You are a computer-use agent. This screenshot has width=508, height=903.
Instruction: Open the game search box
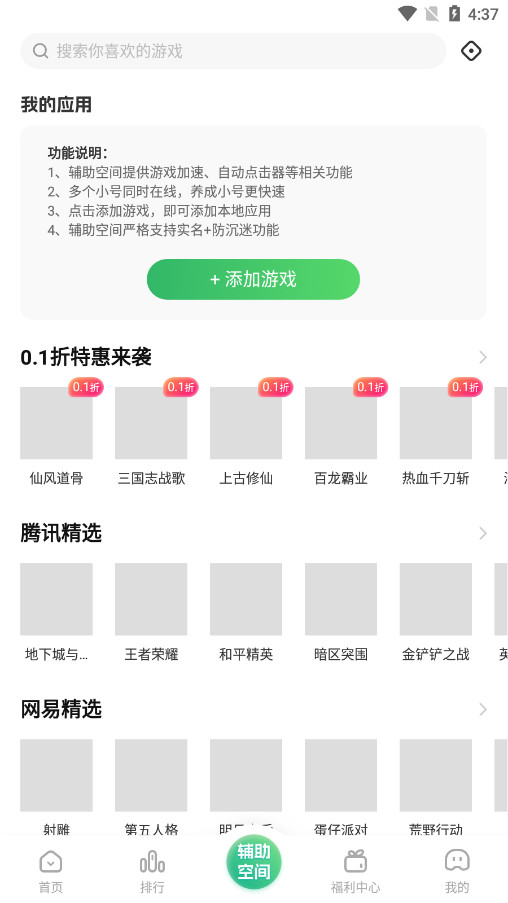click(x=233, y=51)
